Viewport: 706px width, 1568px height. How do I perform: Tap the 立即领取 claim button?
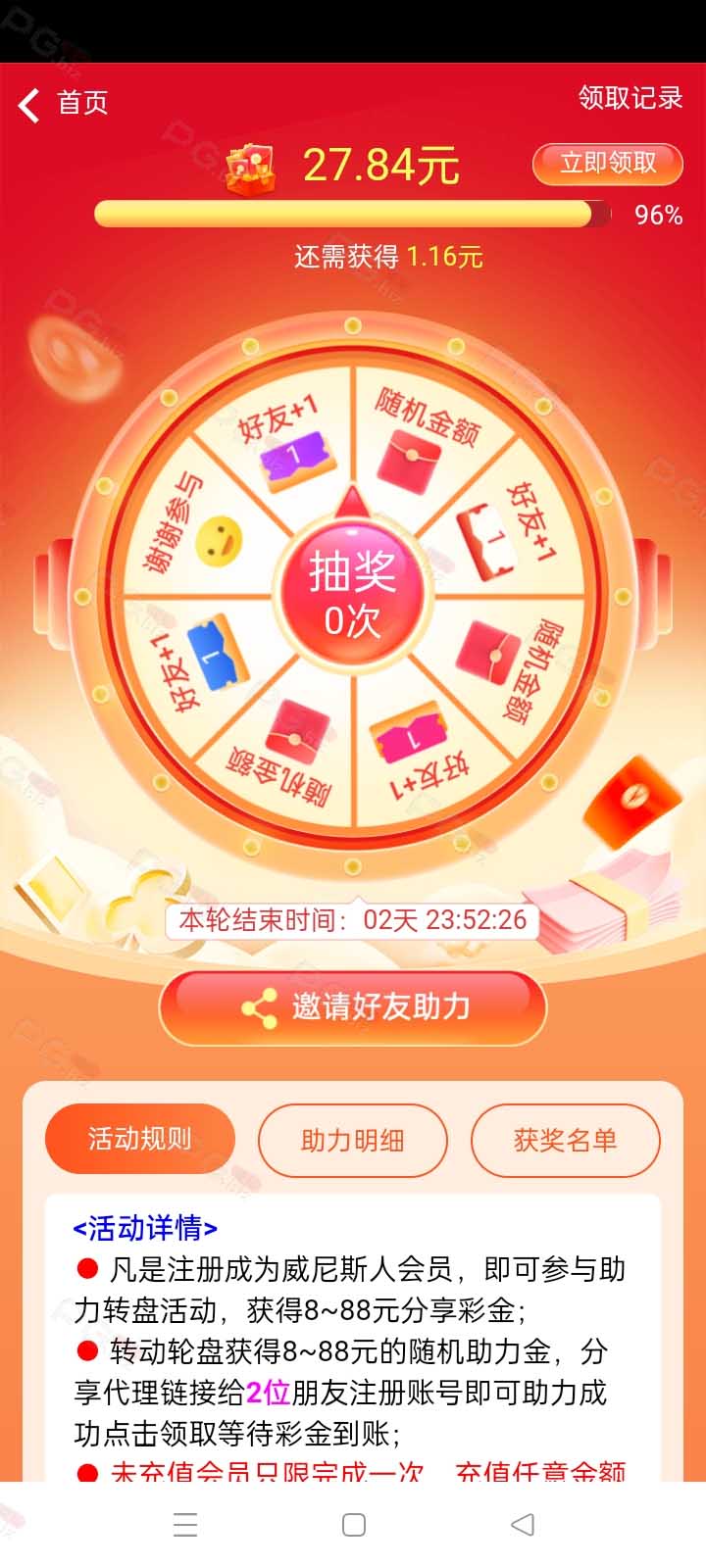pyautogui.click(x=608, y=163)
